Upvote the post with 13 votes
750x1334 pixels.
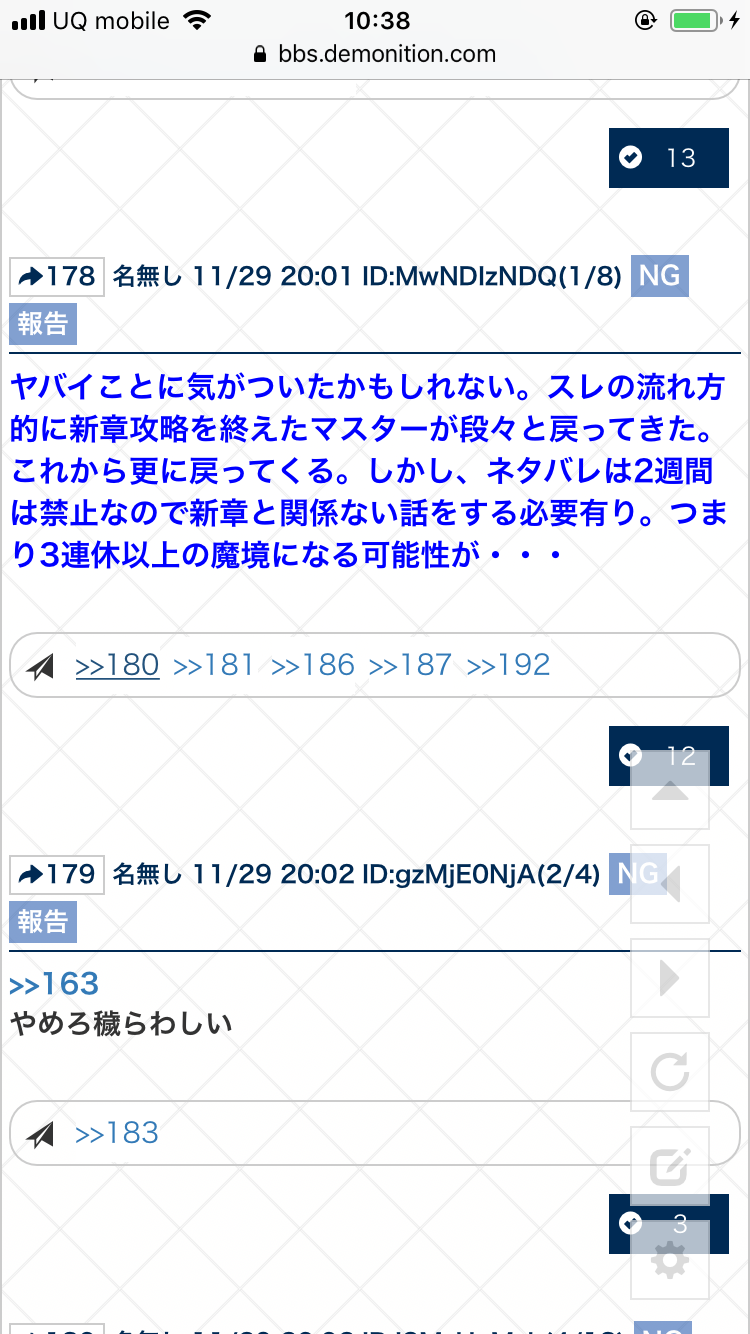pyautogui.click(x=668, y=158)
